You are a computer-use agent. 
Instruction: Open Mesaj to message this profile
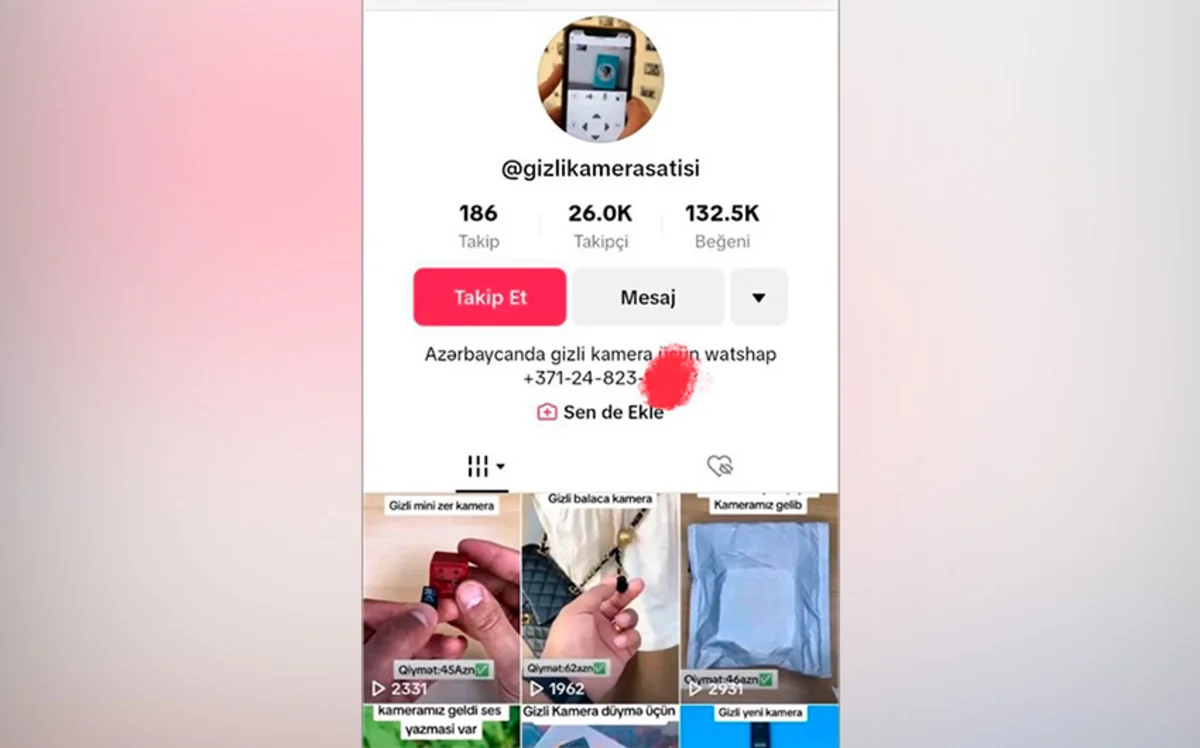[x=648, y=297]
